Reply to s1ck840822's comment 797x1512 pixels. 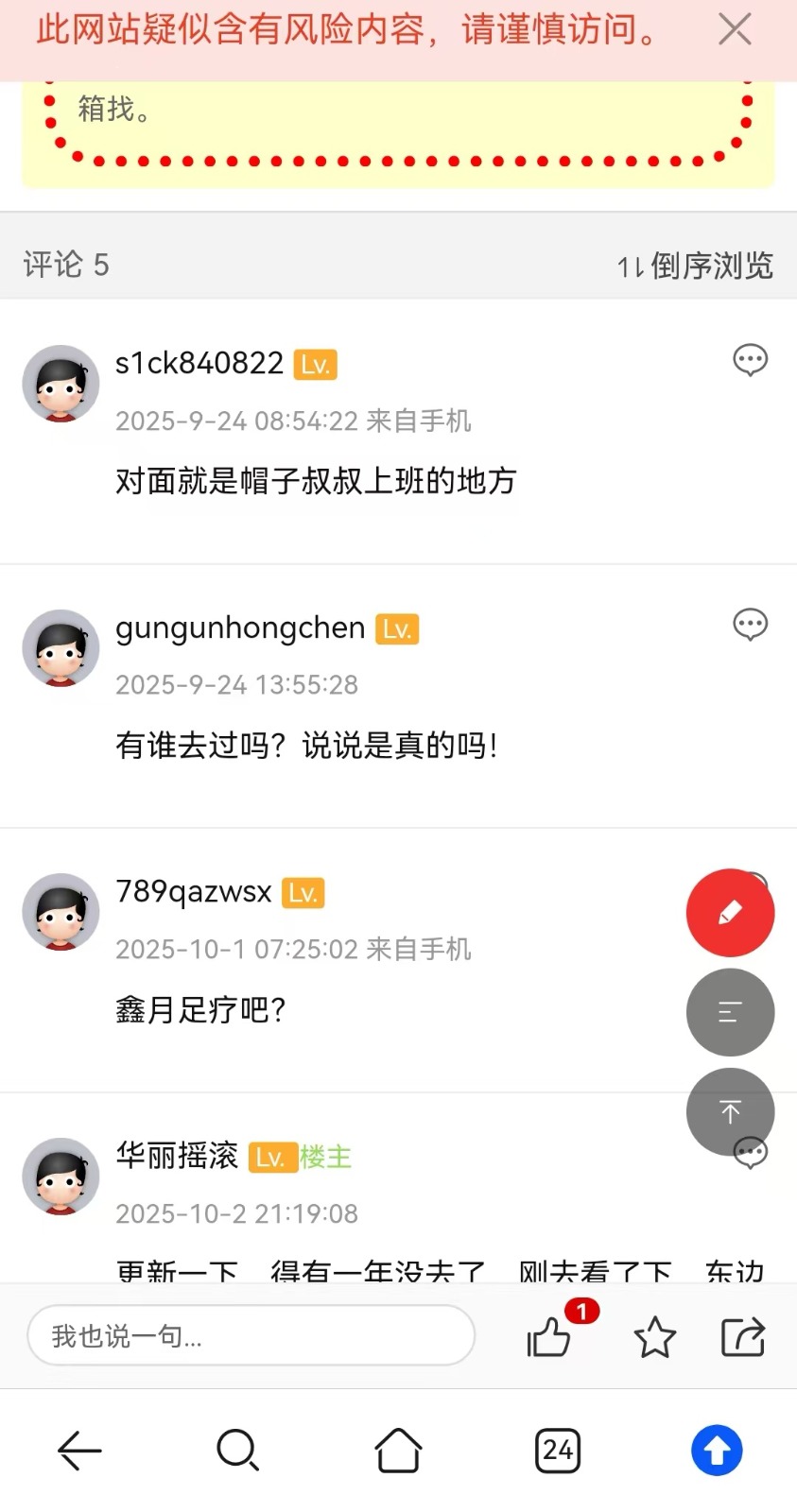(750, 360)
